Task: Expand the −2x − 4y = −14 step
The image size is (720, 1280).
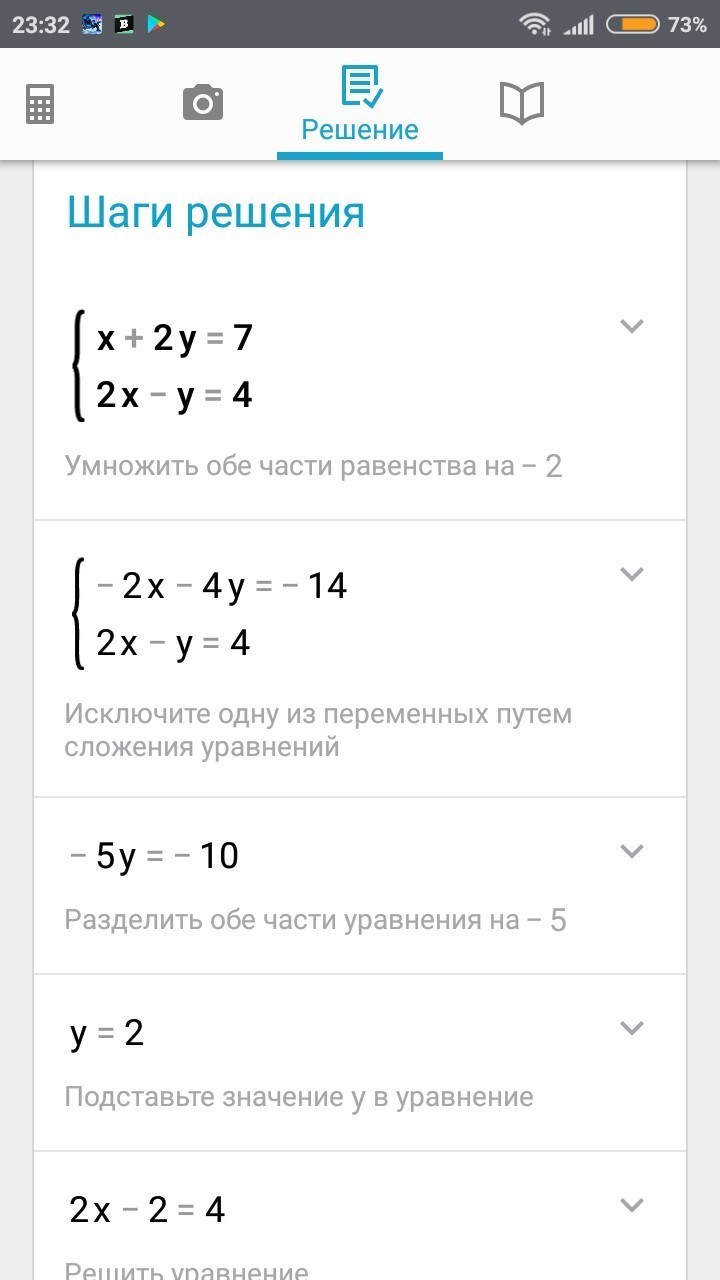Action: 631,574
